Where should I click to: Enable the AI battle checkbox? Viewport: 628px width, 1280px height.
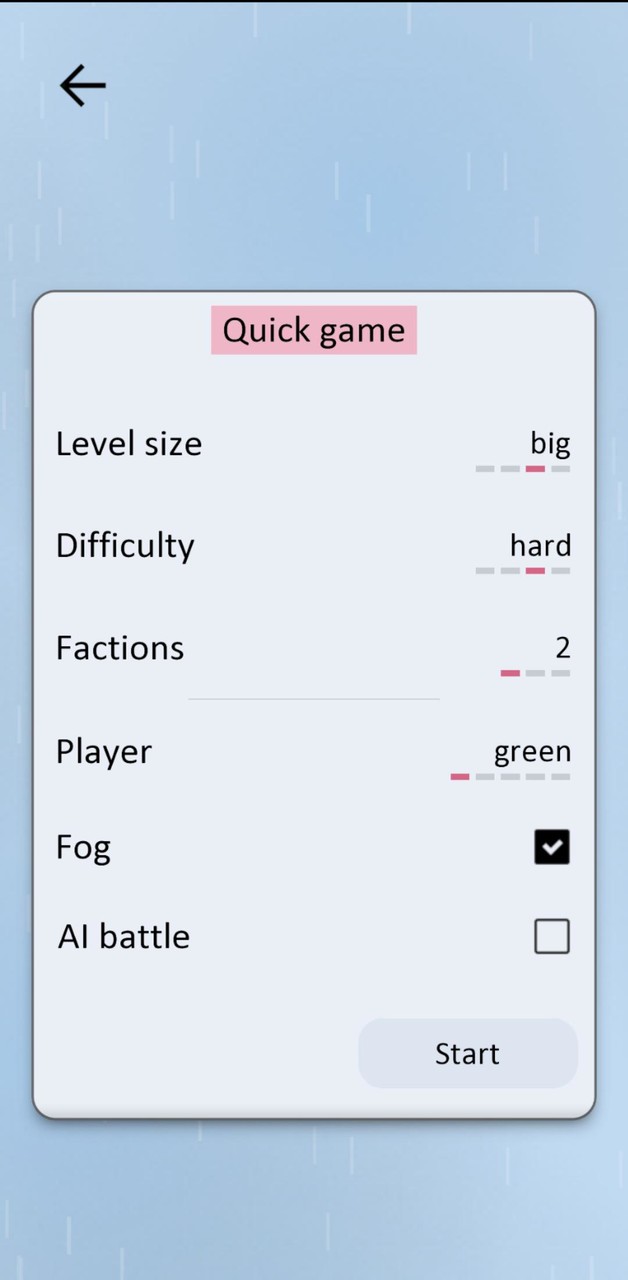pos(551,937)
